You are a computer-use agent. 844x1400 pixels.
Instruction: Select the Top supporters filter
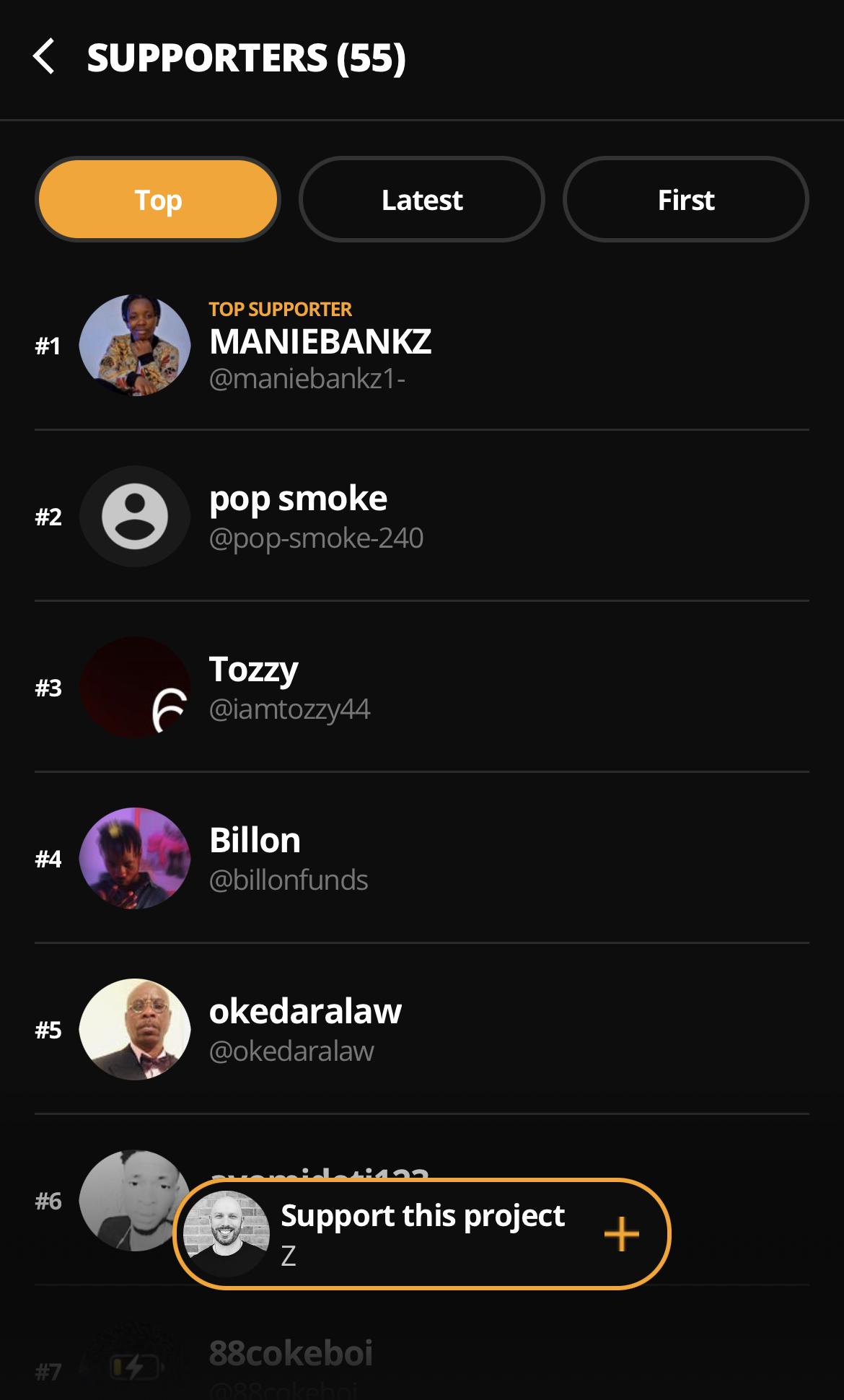pyautogui.click(x=158, y=200)
